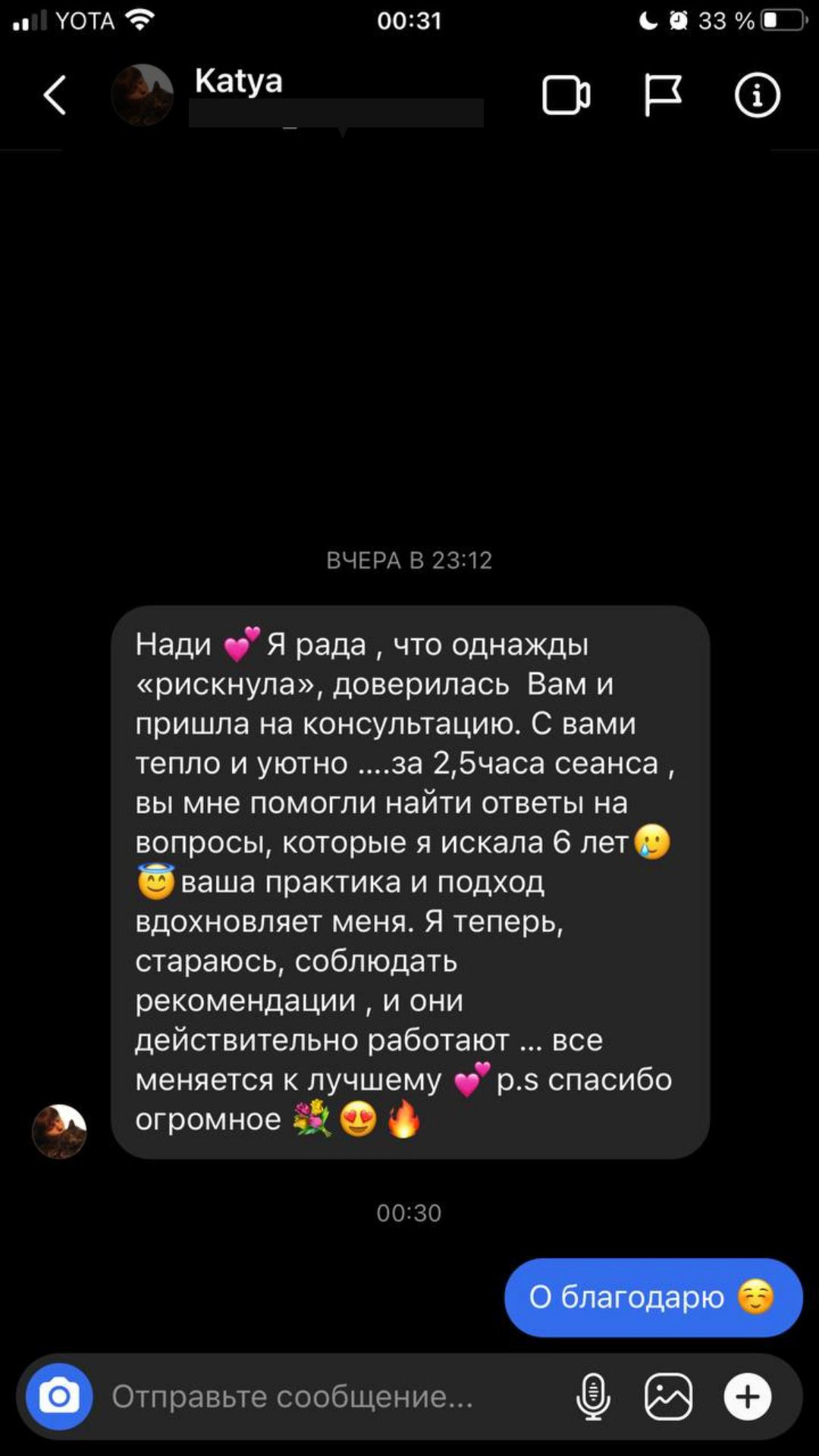Go back to the messages list
Viewport: 819px width, 1456px height.
pyautogui.click(x=55, y=96)
